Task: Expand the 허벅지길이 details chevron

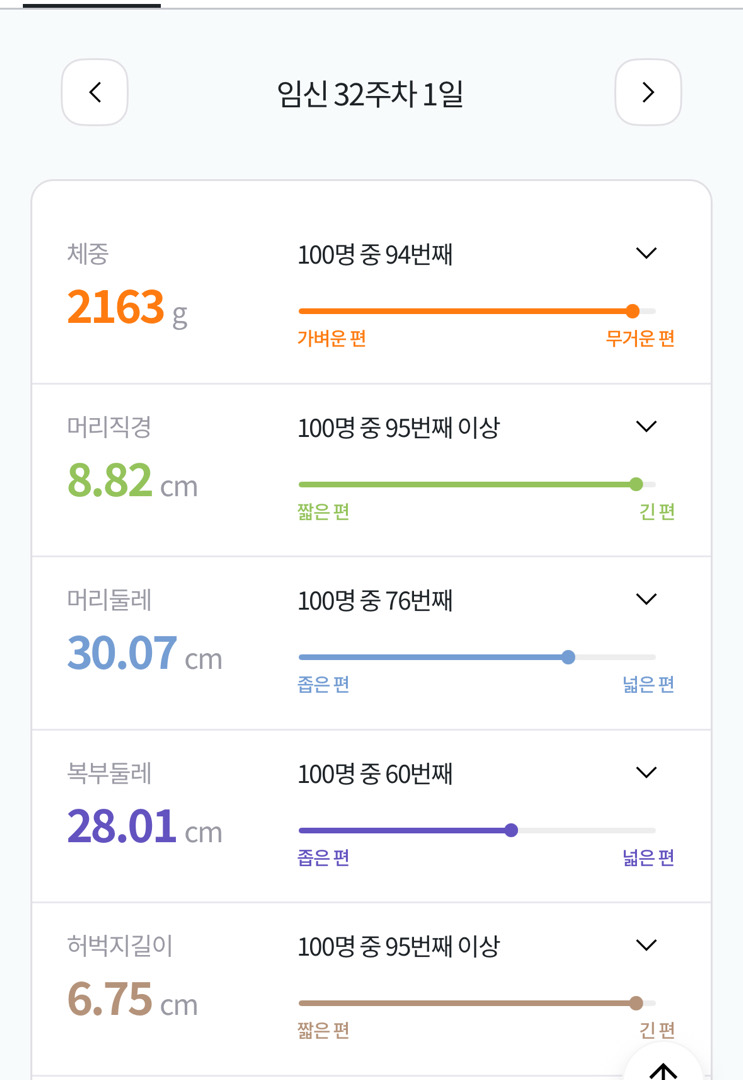Action: pos(646,946)
